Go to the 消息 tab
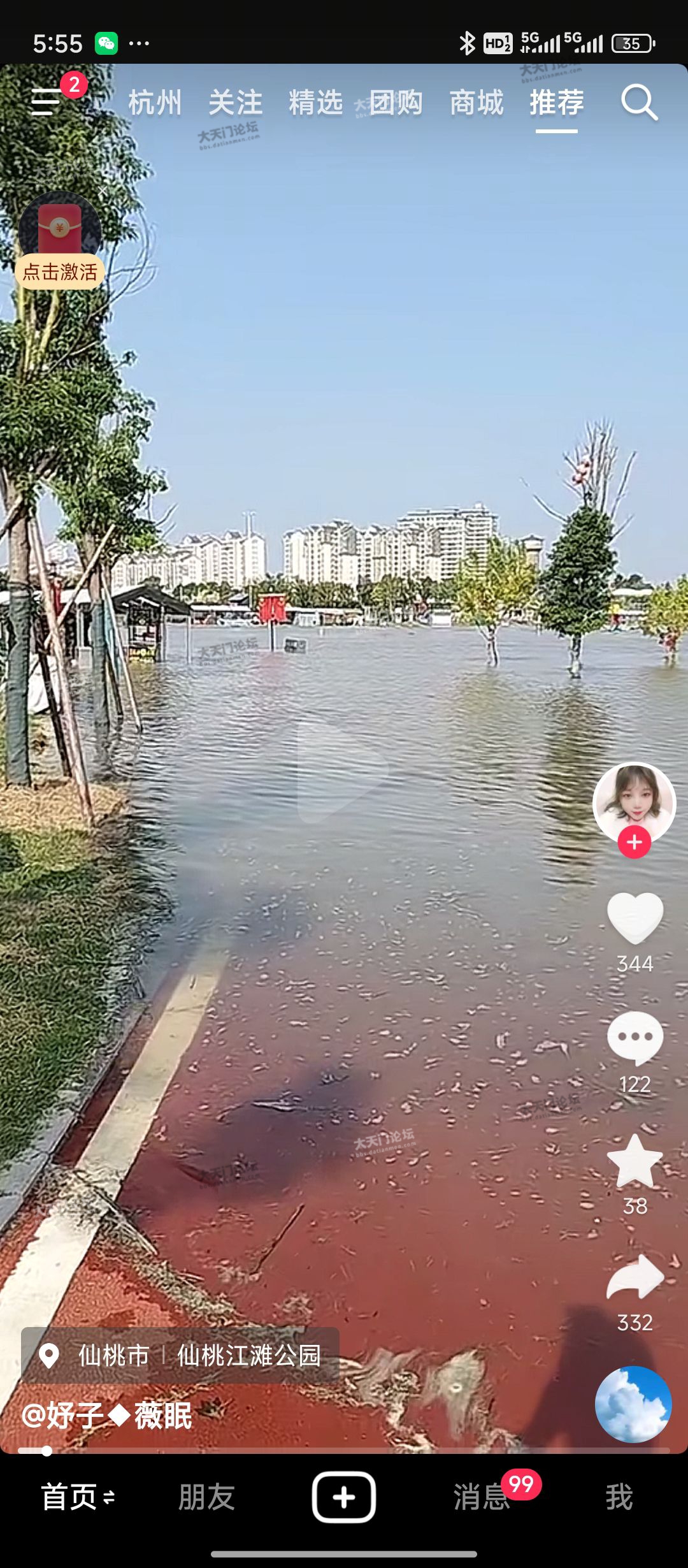This screenshot has width=688, height=1568. (x=482, y=1497)
